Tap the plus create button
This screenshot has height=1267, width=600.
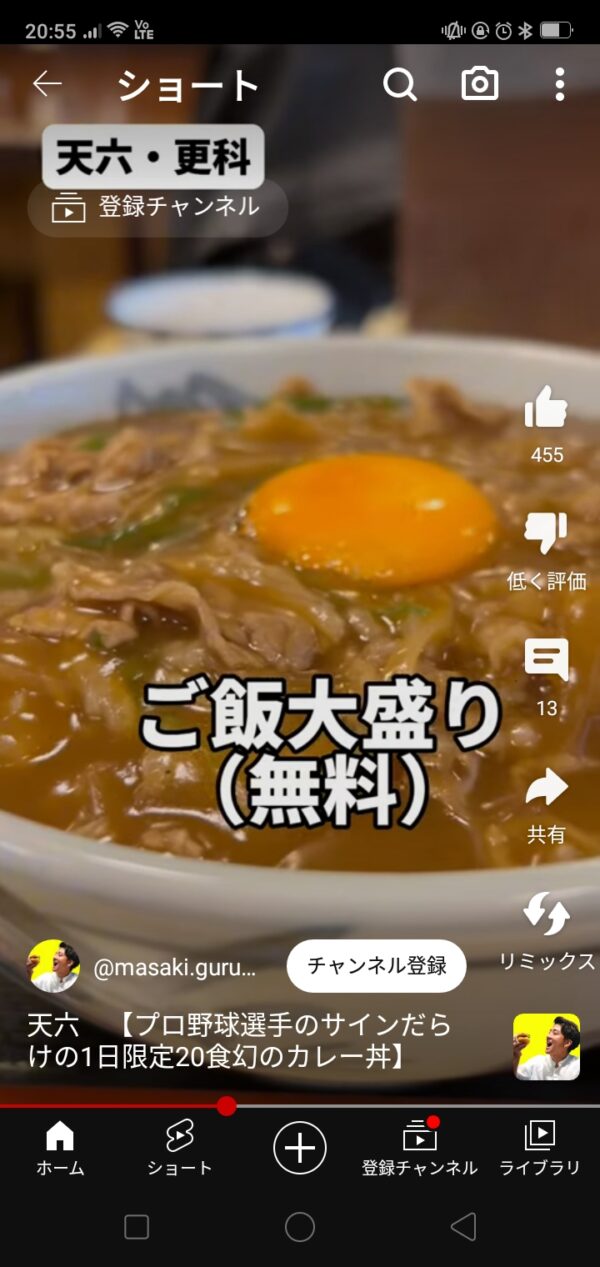coord(300,1147)
